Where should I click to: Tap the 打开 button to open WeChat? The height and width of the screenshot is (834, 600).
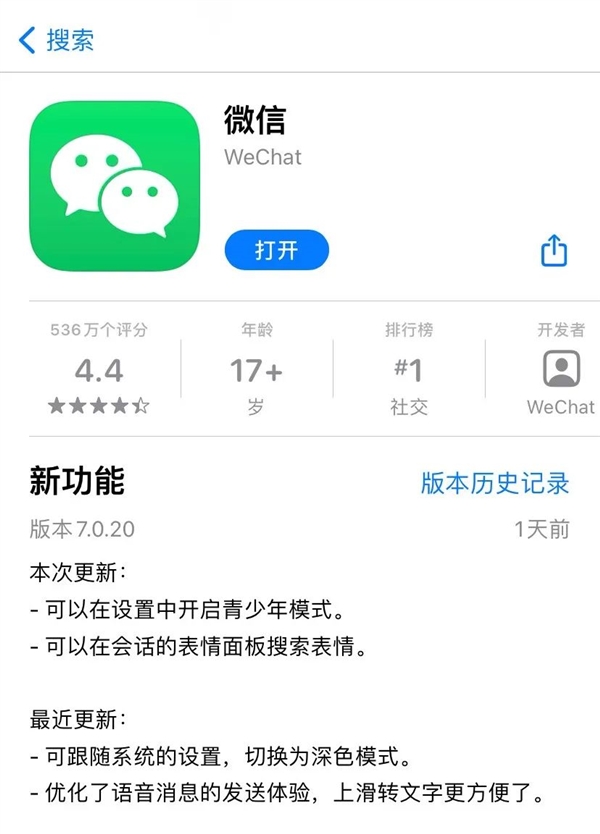coord(276,250)
